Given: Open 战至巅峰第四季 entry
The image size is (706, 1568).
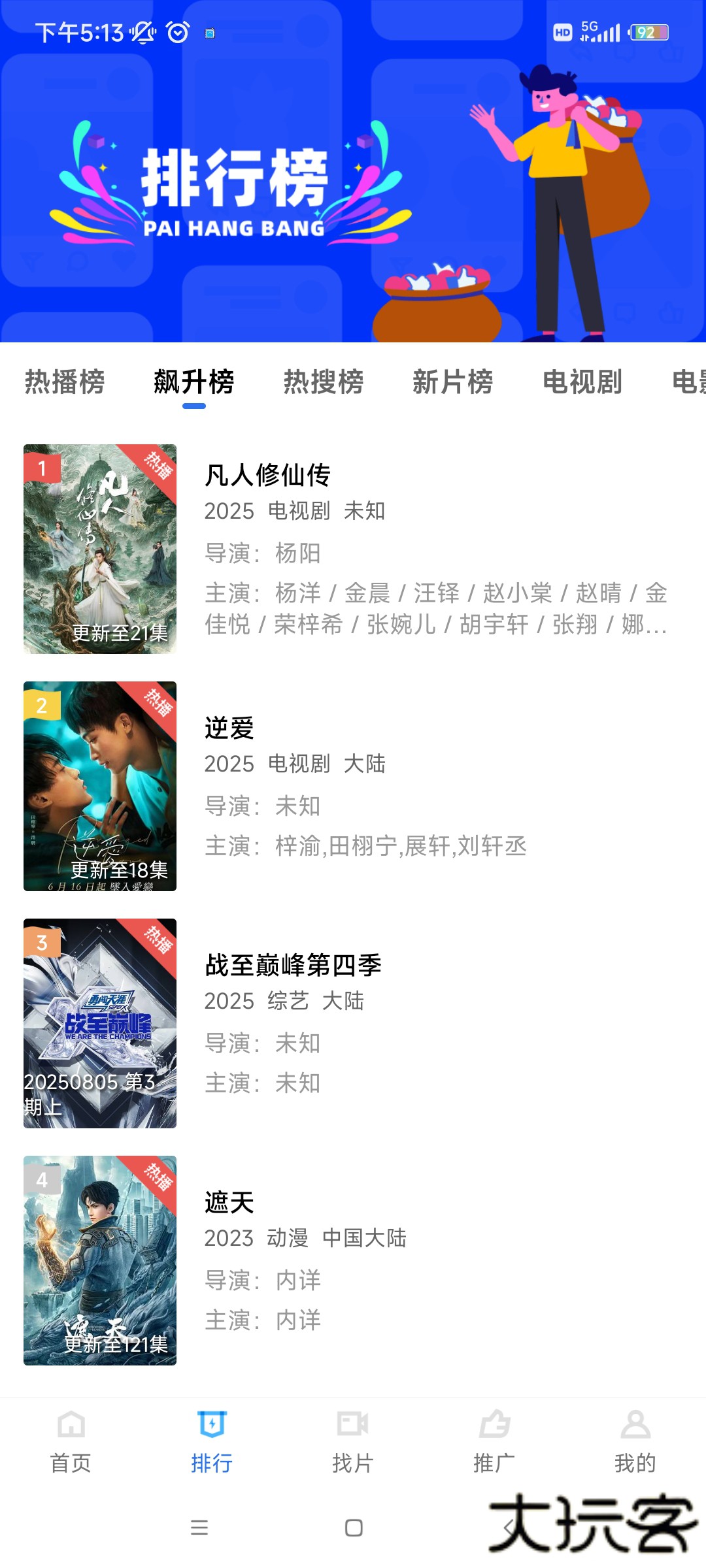Looking at the screenshot, I should pos(293,965).
